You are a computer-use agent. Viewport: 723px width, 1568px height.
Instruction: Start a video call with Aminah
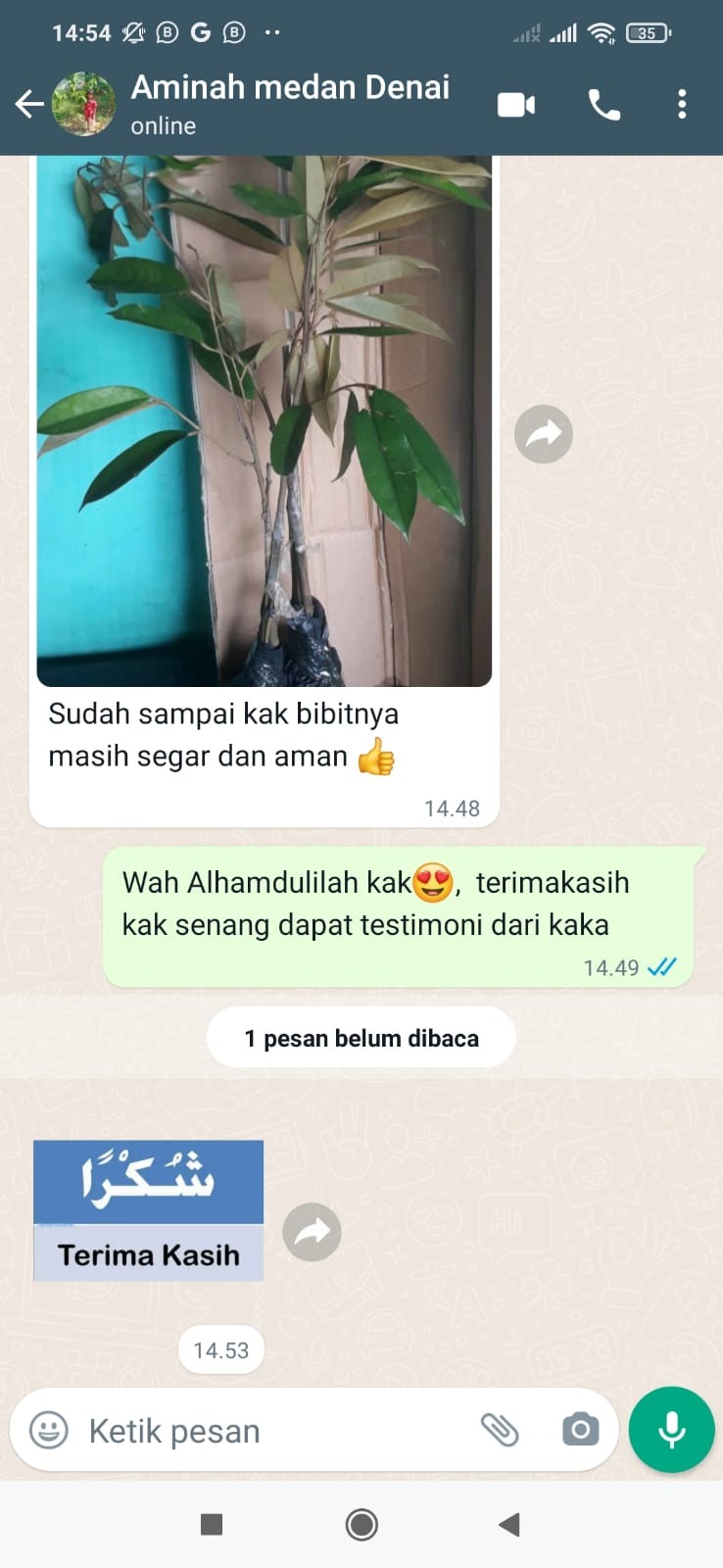point(516,105)
